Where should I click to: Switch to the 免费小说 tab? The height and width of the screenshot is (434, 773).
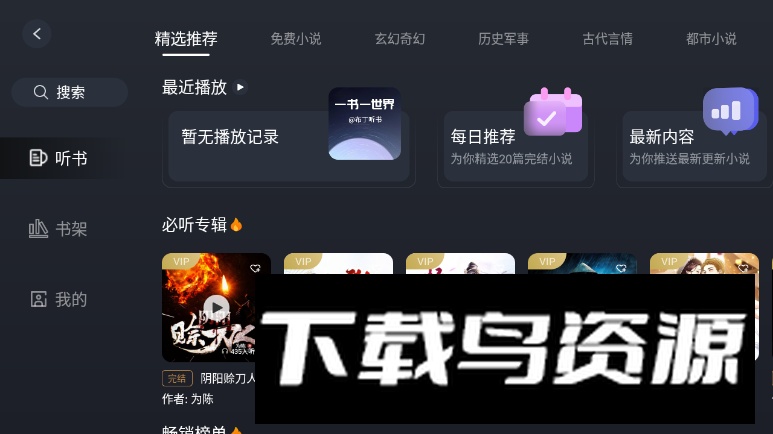pyautogui.click(x=296, y=39)
